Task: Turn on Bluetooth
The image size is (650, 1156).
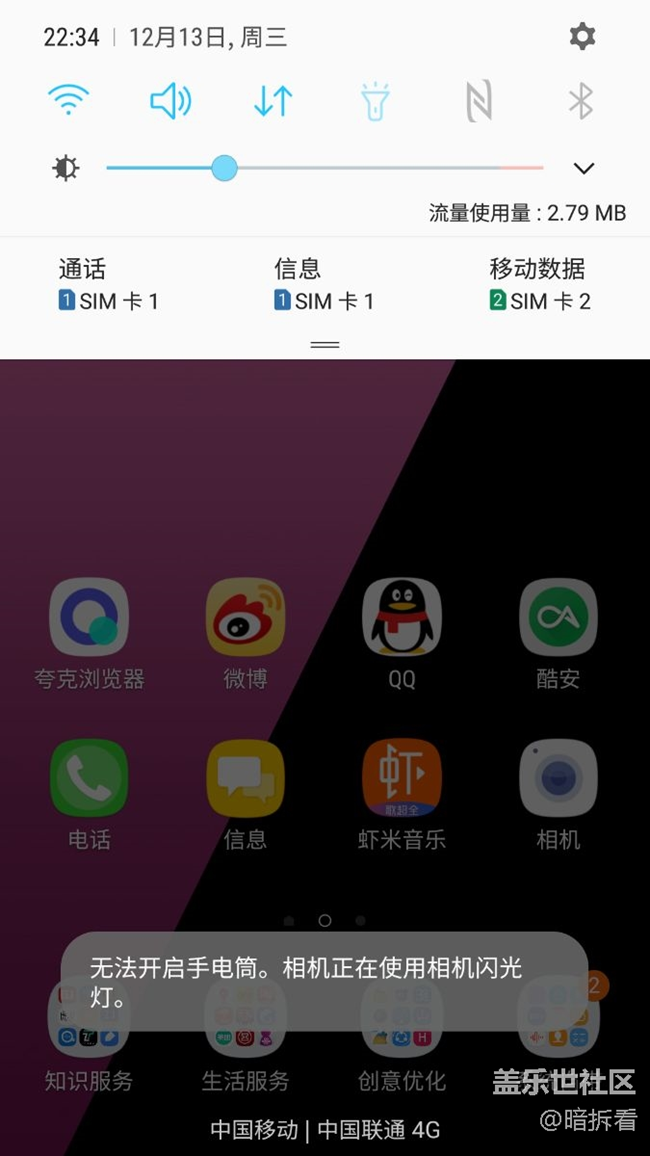Action: point(581,101)
